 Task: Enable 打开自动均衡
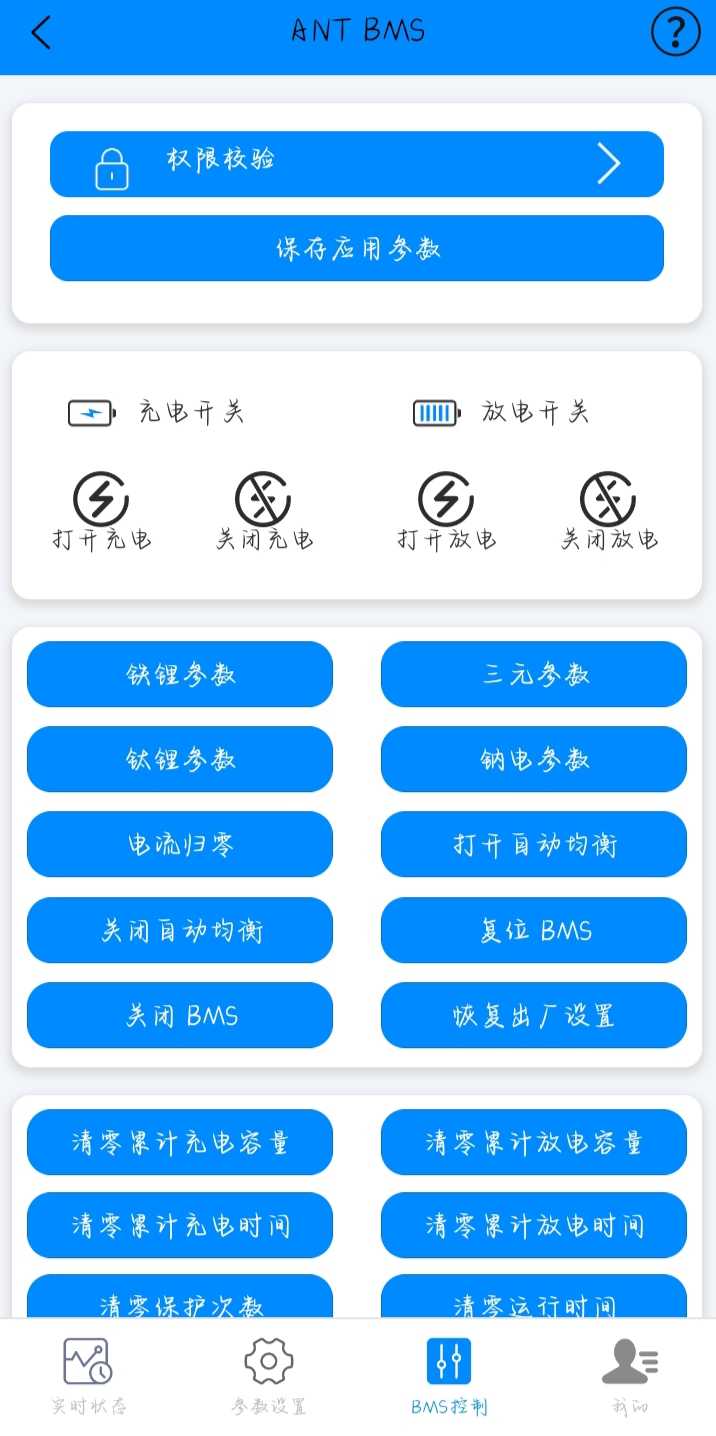pyautogui.click(x=534, y=844)
